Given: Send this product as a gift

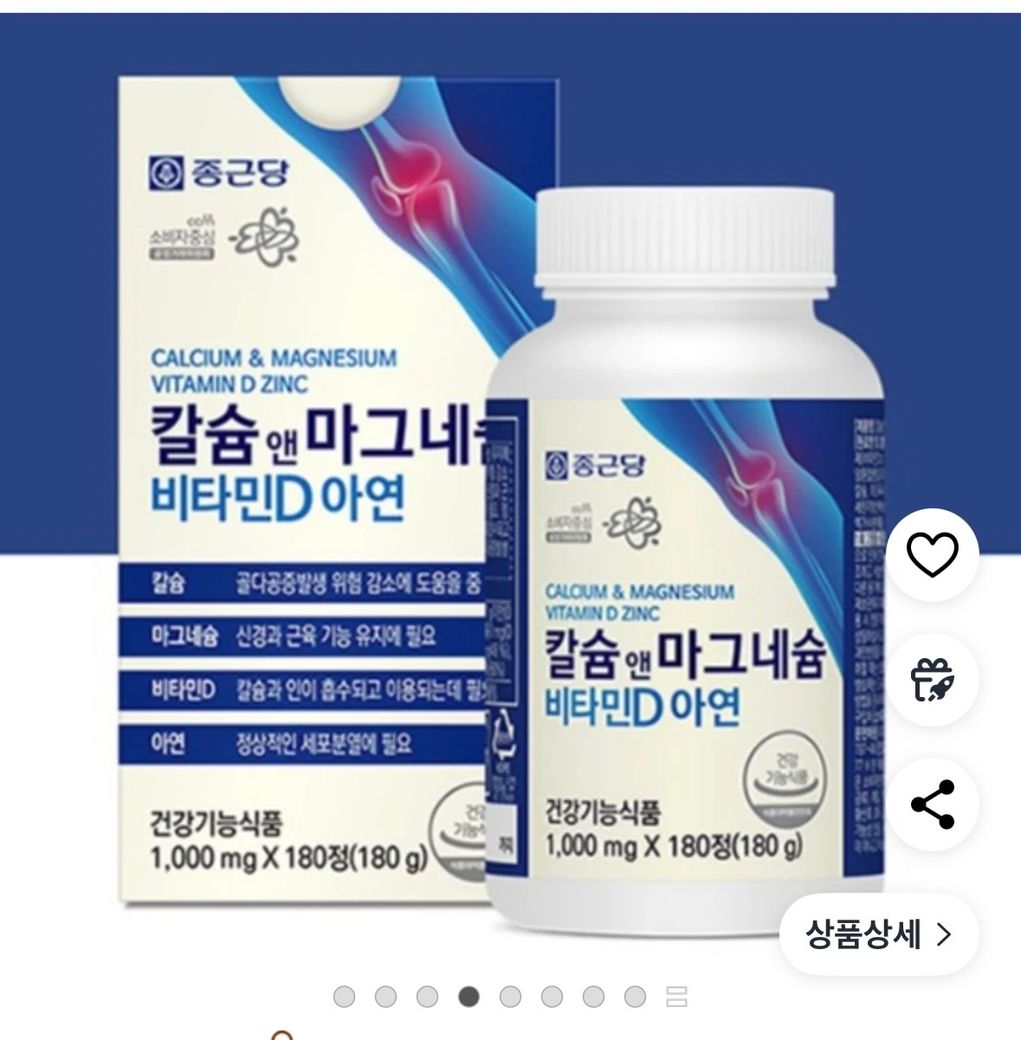Looking at the screenshot, I should click(932, 679).
